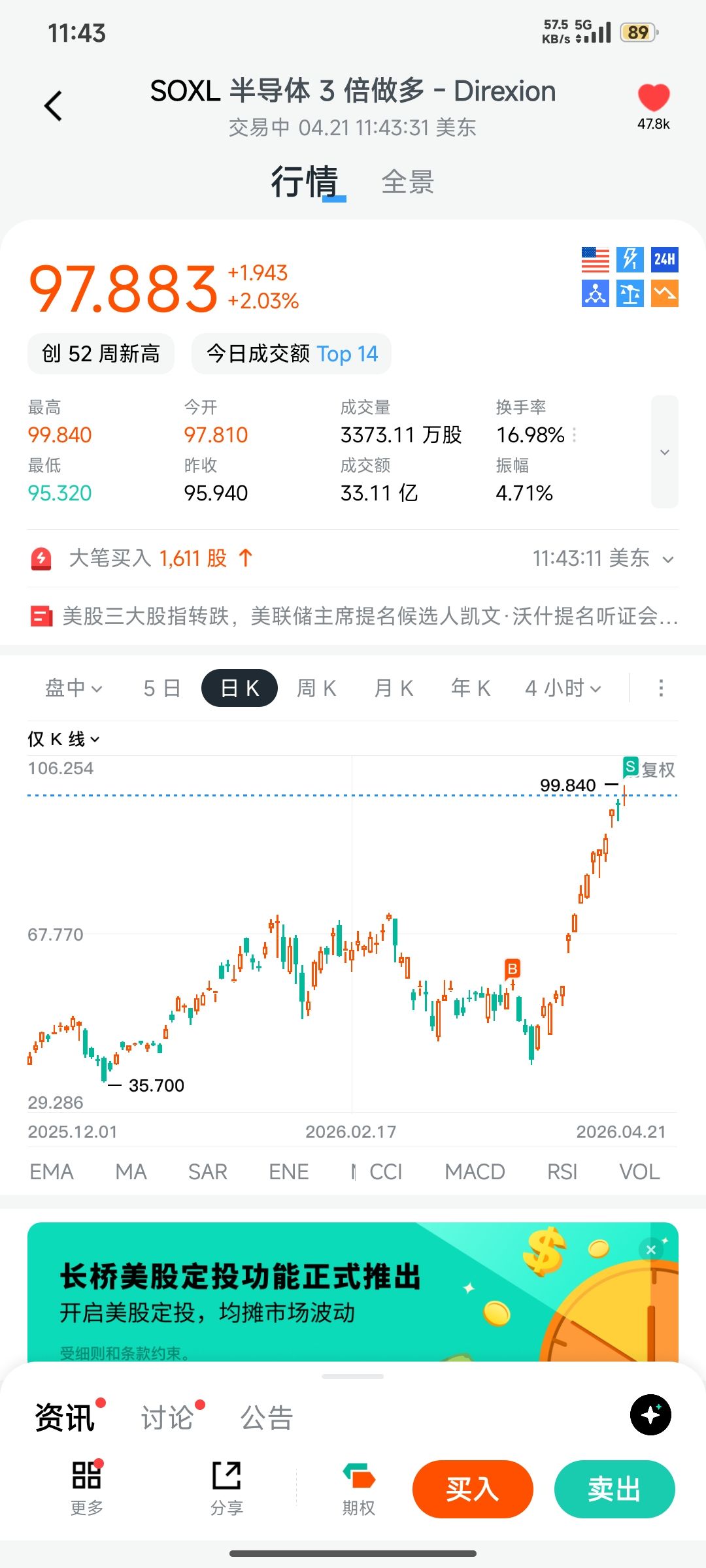706x1568 pixels.
Task: Switch to the 全景 tab
Action: coord(408,182)
